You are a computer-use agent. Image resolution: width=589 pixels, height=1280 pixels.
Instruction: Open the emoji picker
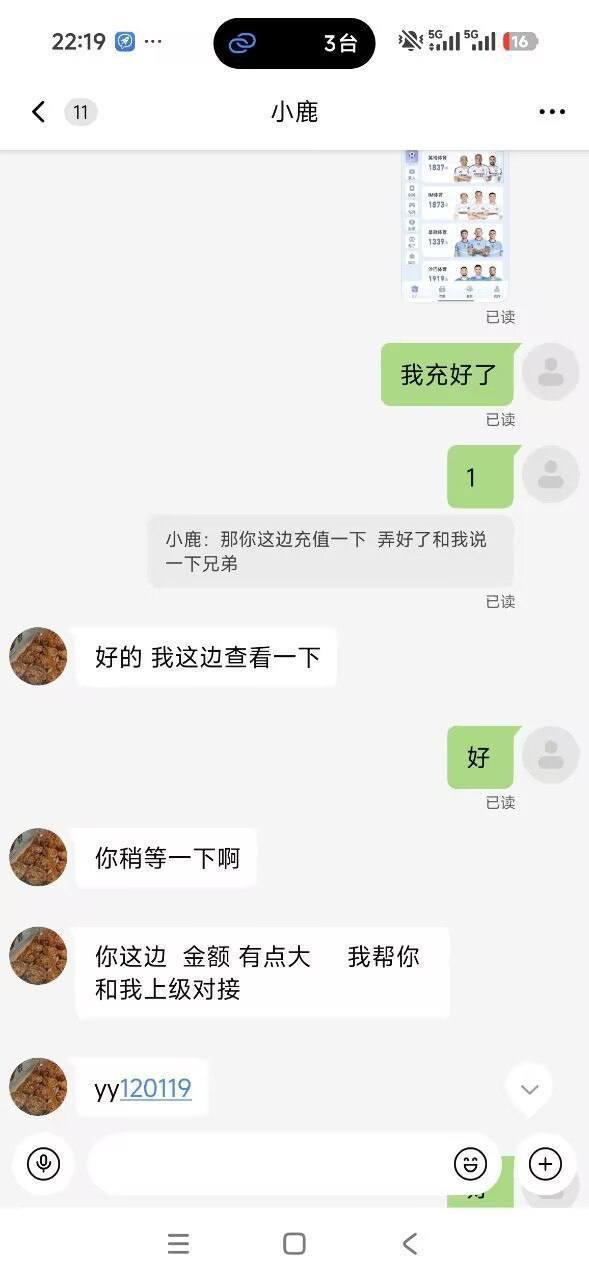[x=470, y=1164]
